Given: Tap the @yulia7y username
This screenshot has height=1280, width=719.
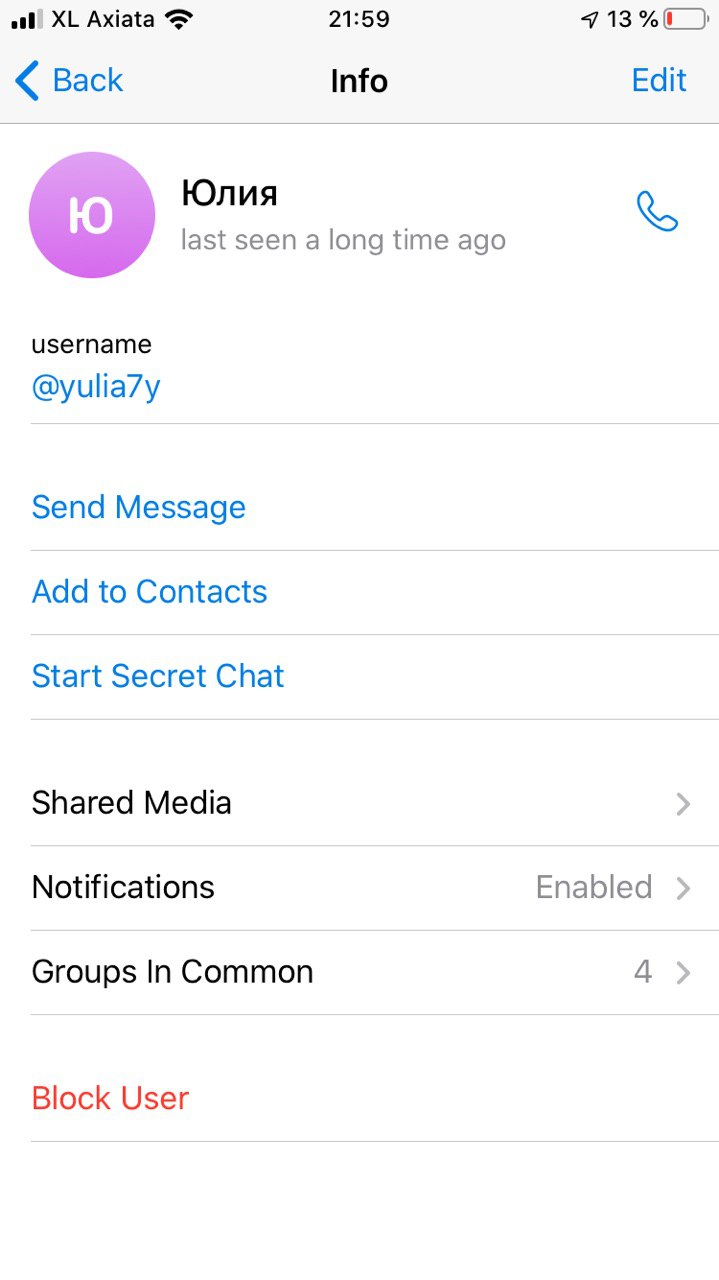Looking at the screenshot, I should 96,387.
